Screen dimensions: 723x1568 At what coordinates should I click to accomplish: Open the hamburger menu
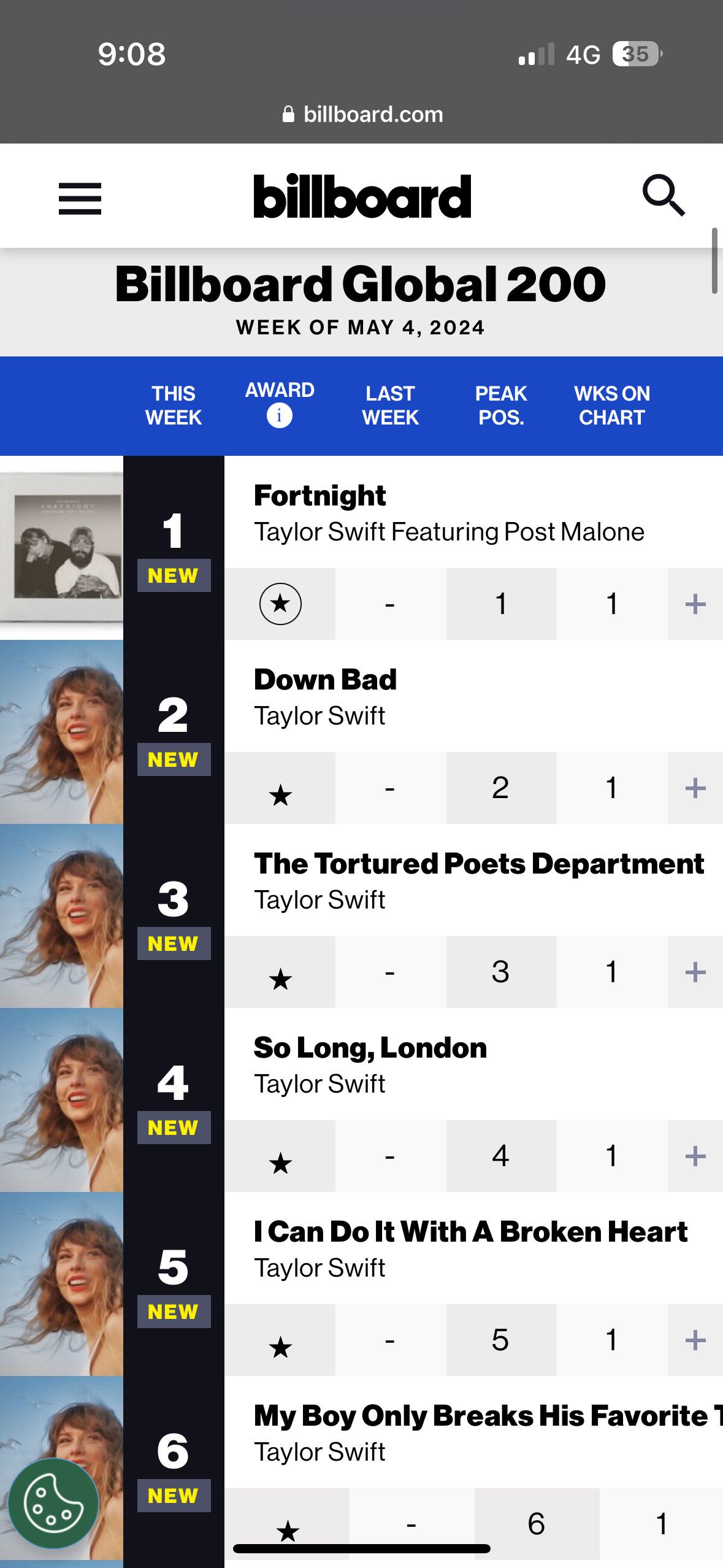(80, 199)
